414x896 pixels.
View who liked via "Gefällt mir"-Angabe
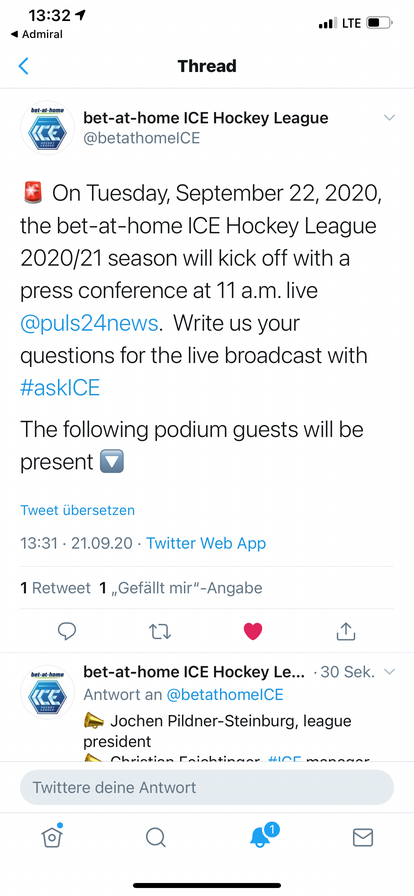(181, 588)
